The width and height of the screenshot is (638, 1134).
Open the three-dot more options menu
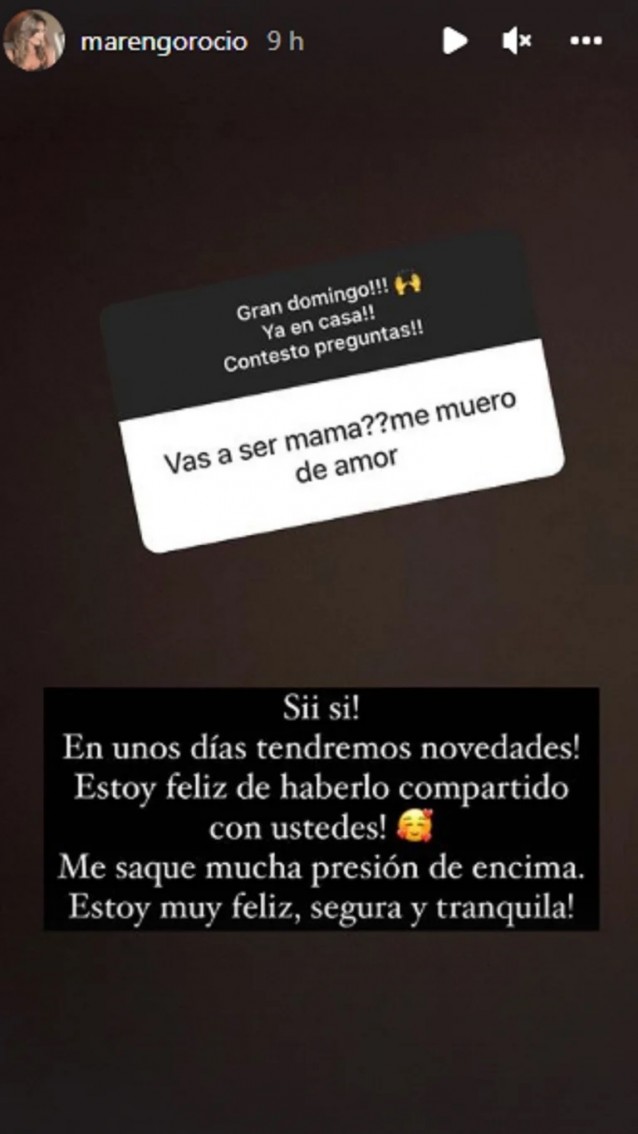[585, 41]
